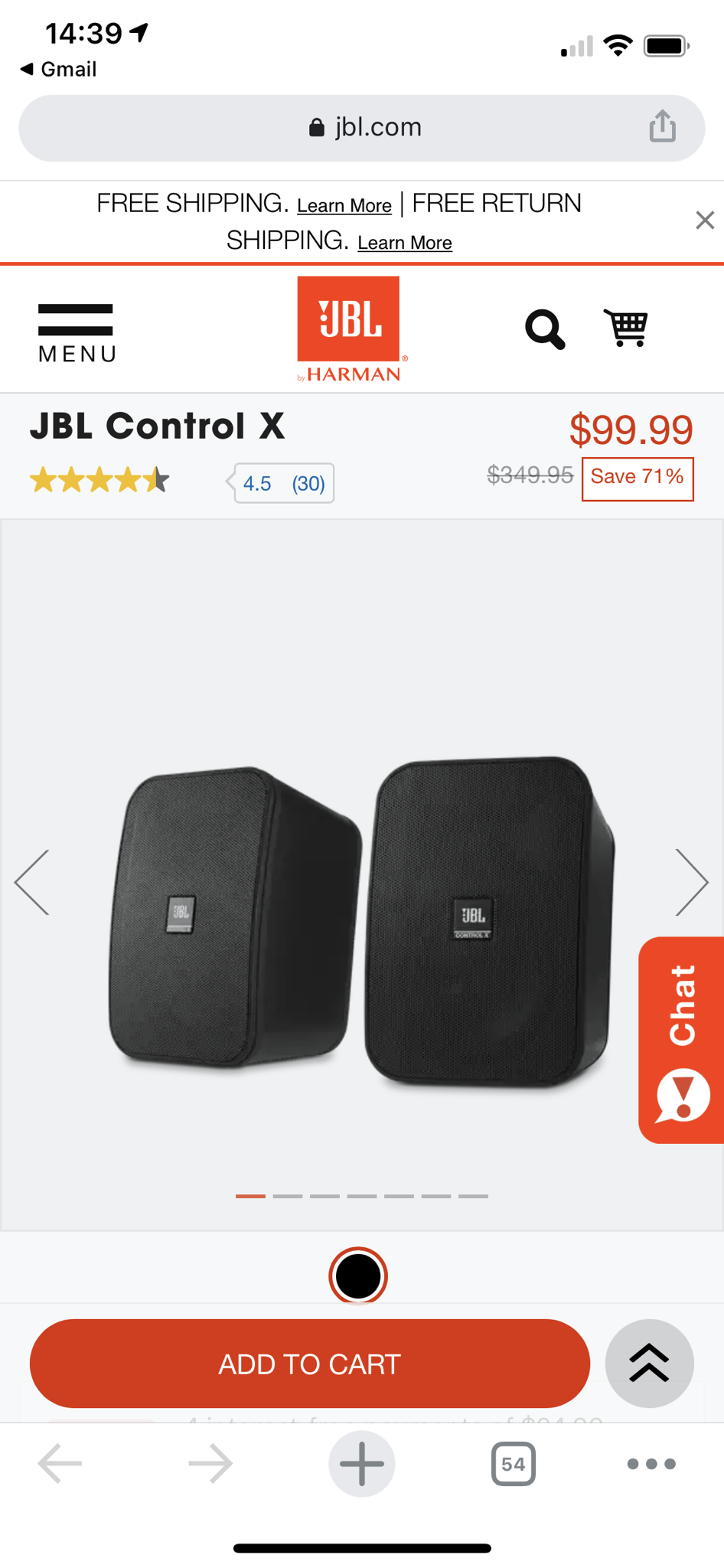Add JBL Control X to cart
724x1568 pixels.
click(x=309, y=1363)
